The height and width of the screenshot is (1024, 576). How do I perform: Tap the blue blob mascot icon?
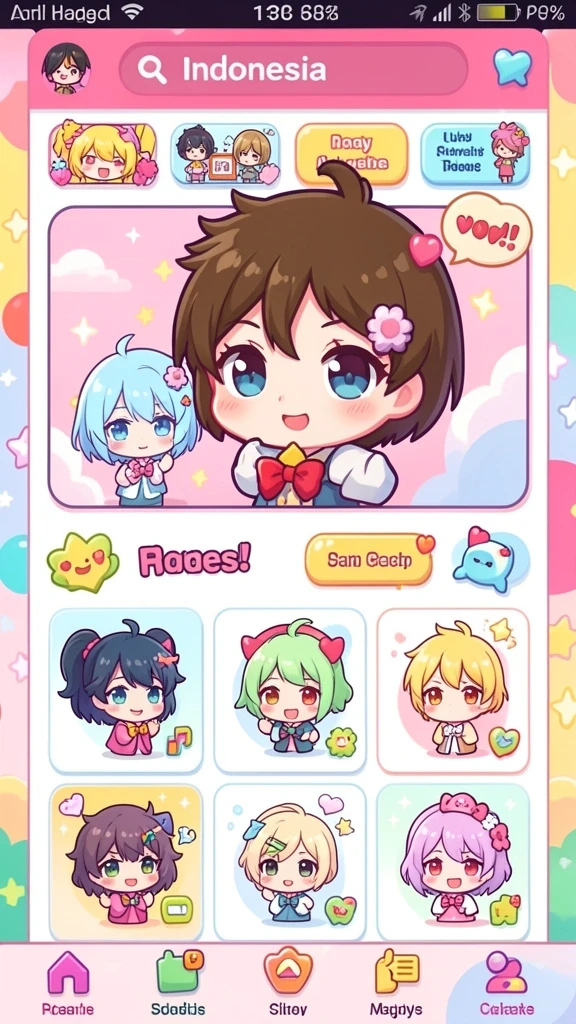[487, 560]
